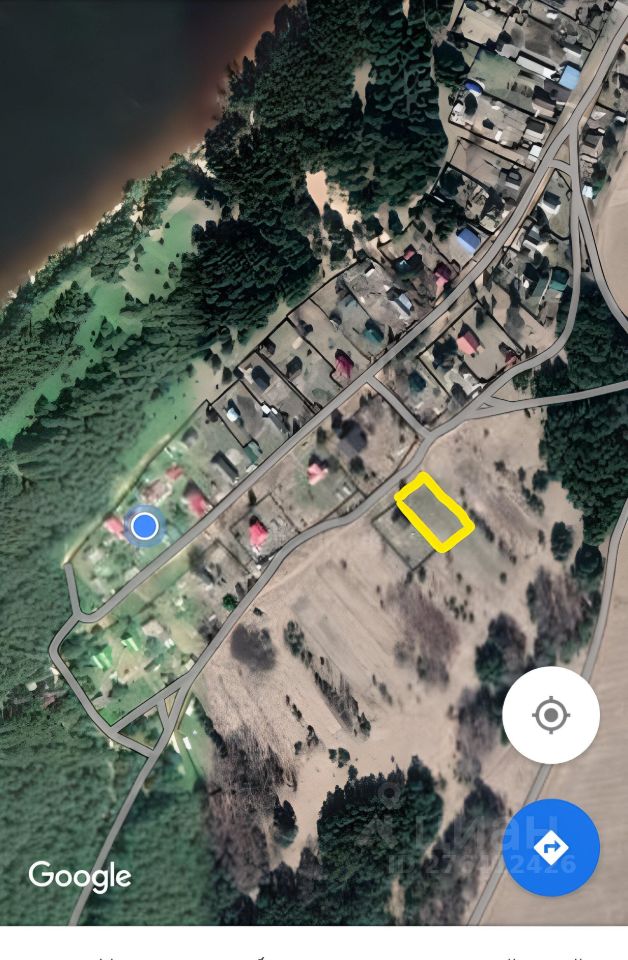Center map on my current location

coord(551,715)
